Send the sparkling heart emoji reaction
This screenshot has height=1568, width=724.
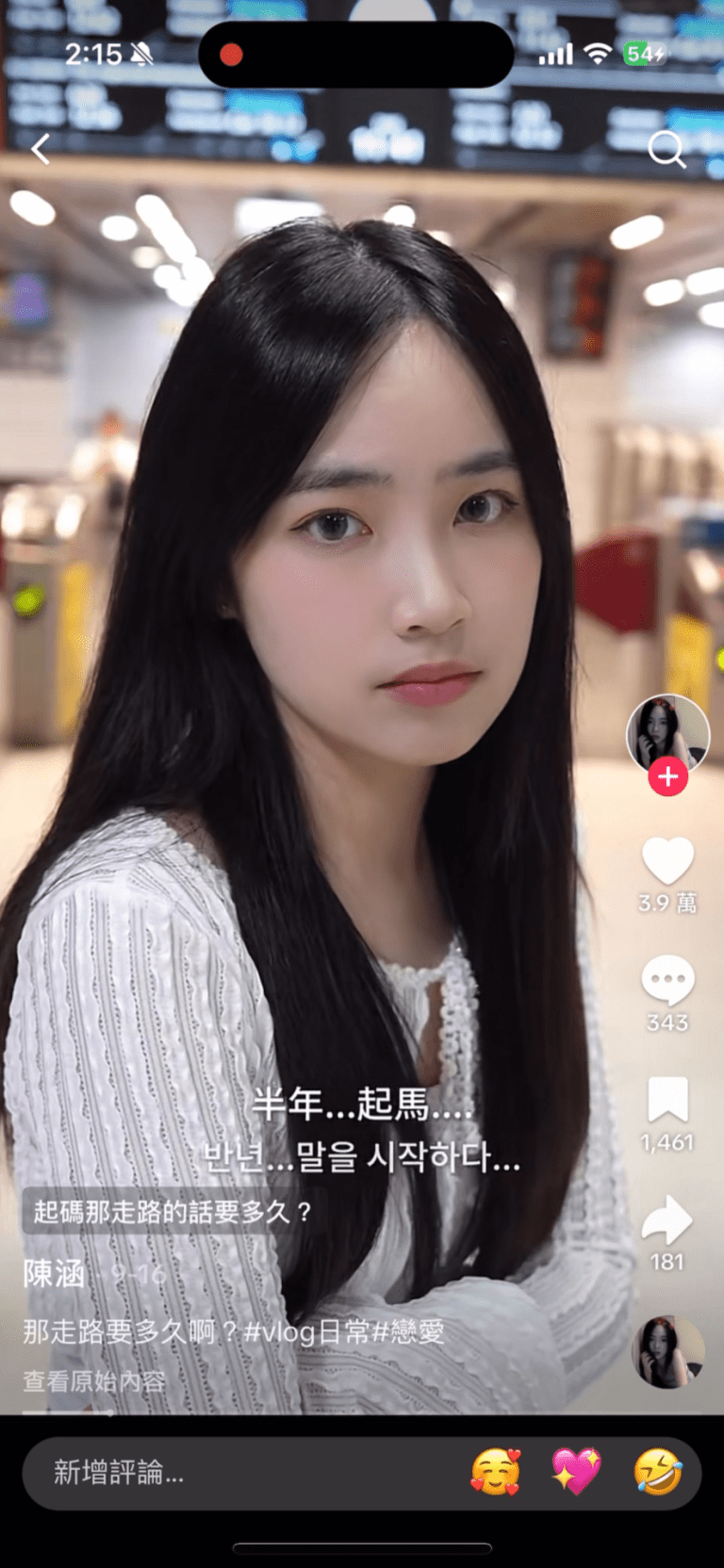click(x=576, y=1472)
